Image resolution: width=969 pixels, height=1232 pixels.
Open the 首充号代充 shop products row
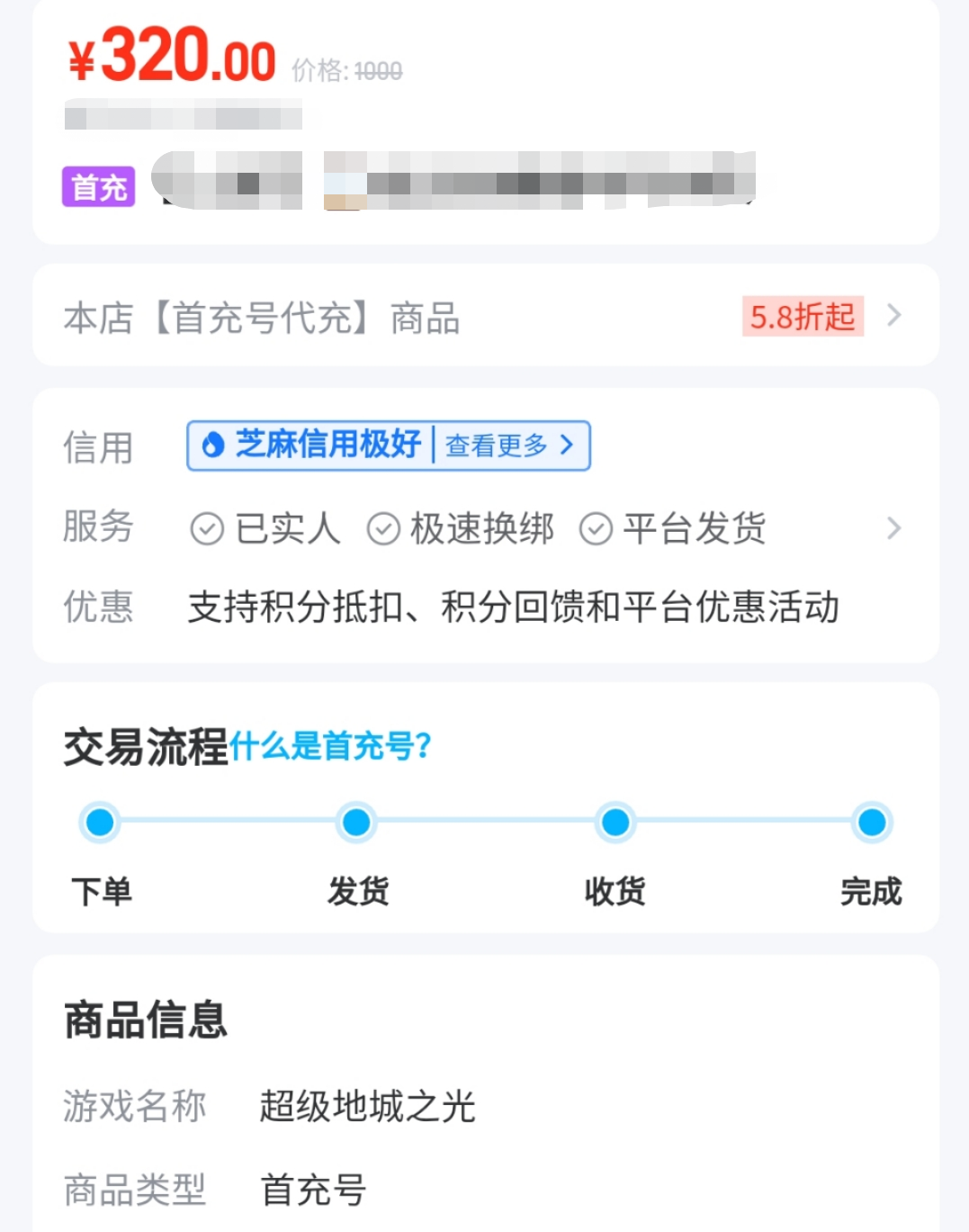click(x=484, y=317)
